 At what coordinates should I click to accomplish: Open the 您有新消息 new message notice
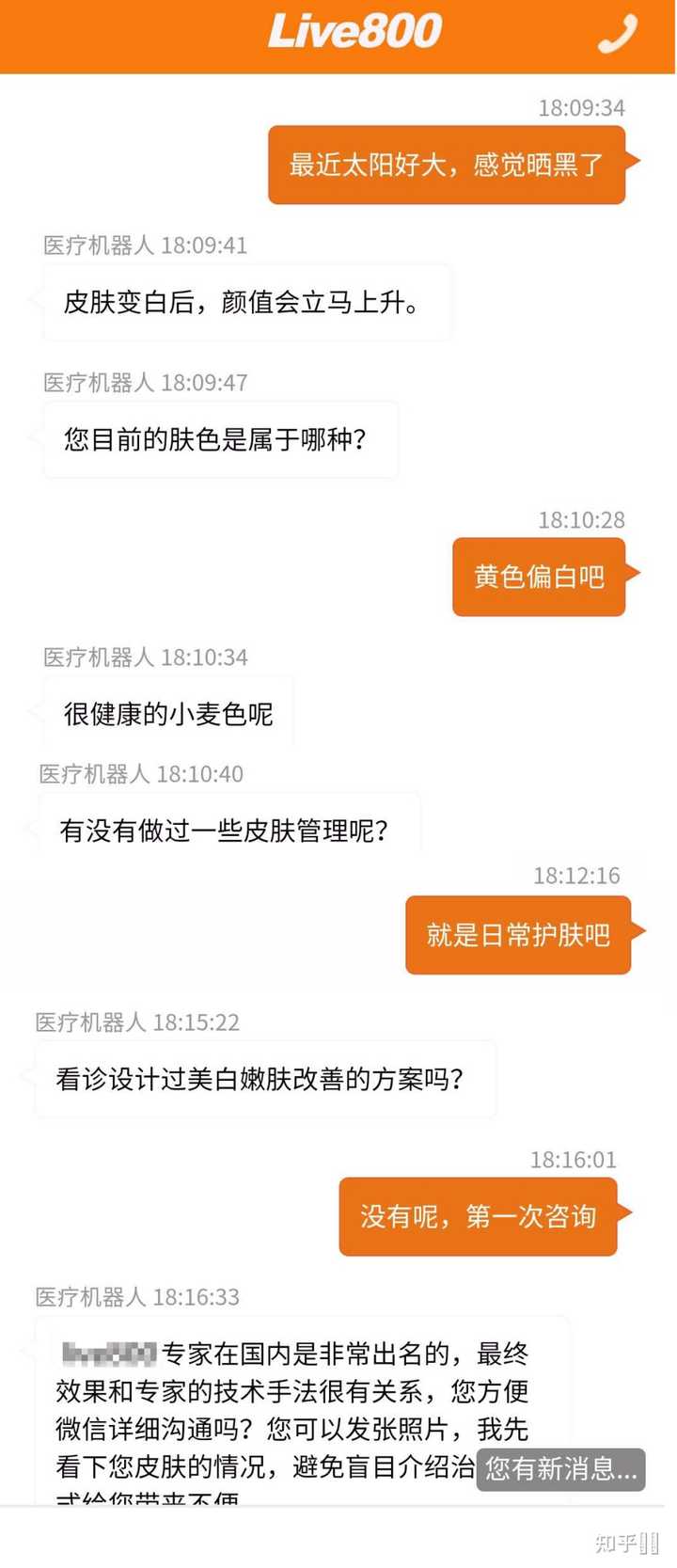(x=560, y=1469)
